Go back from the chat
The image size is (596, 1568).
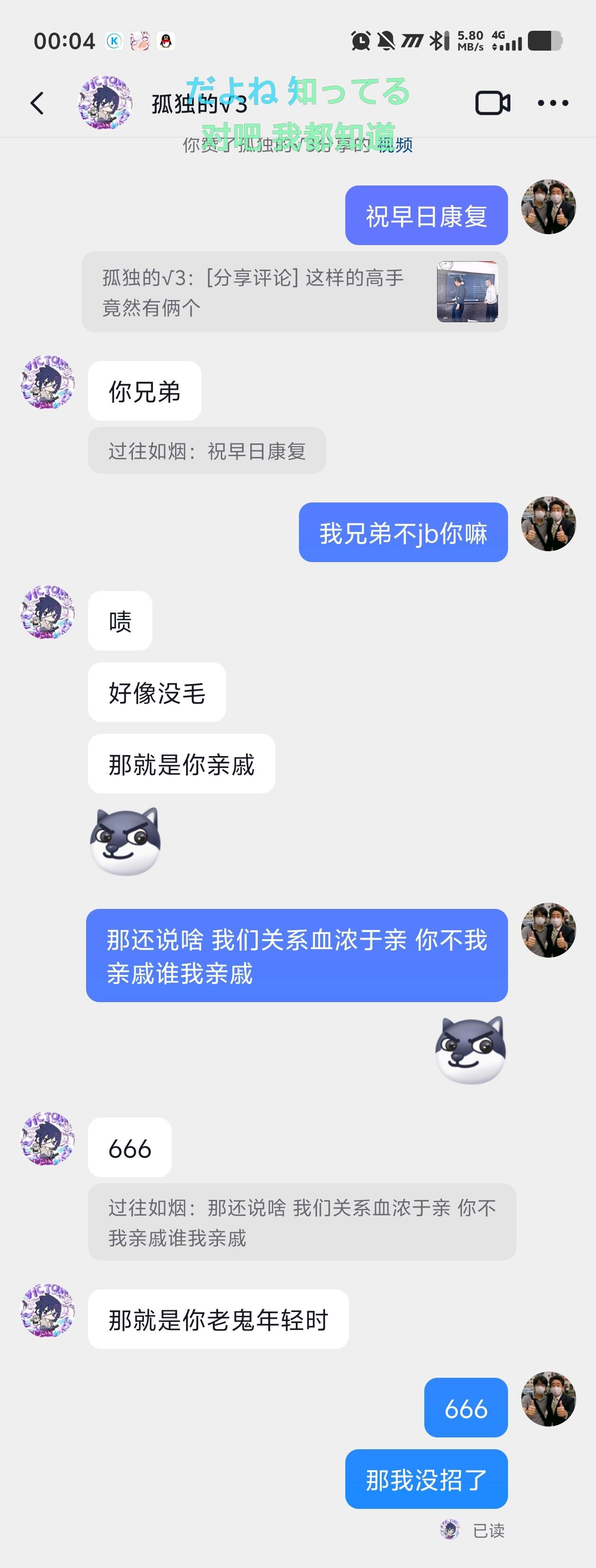point(37,103)
